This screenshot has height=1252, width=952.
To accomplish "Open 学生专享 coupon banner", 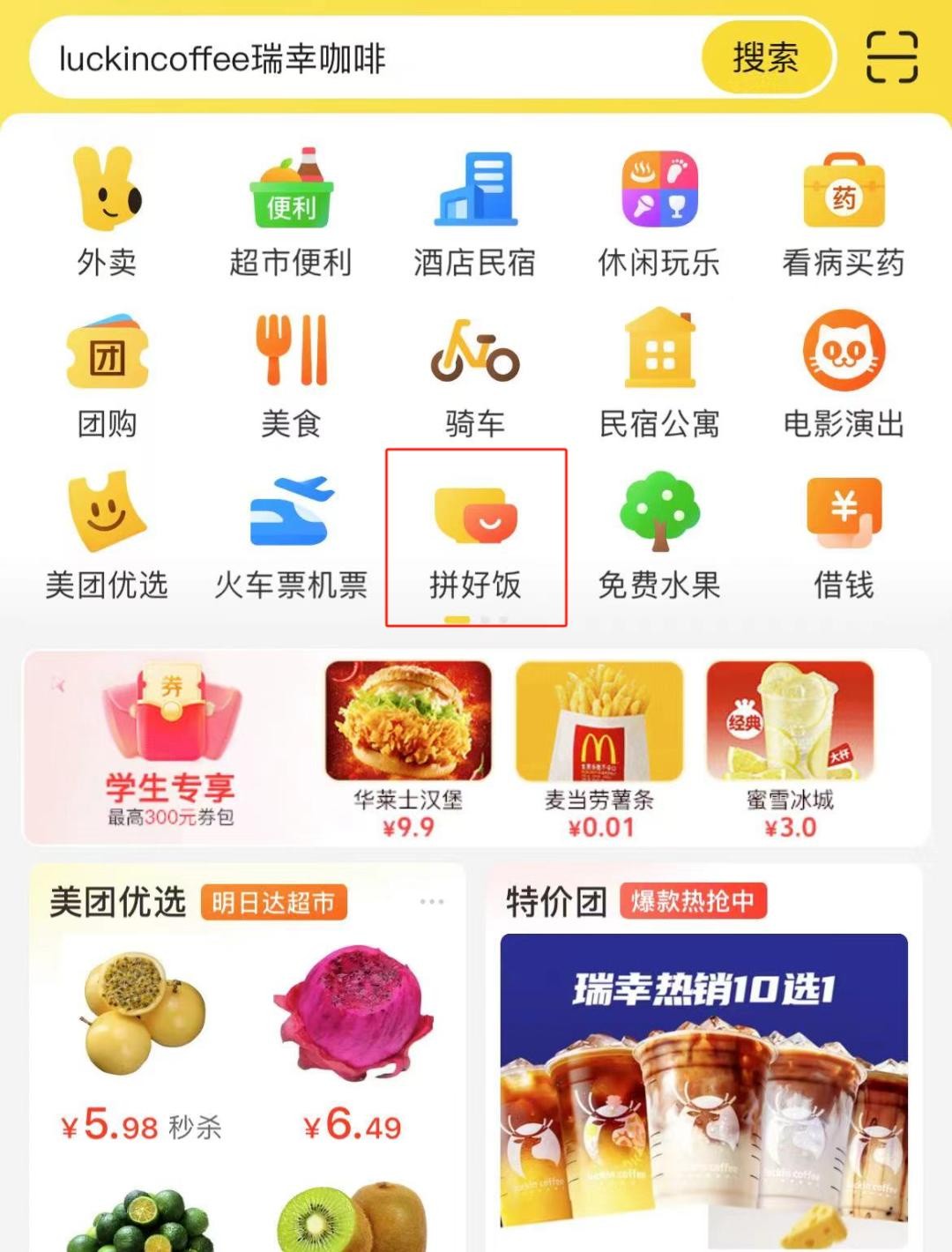I will [x=171, y=748].
